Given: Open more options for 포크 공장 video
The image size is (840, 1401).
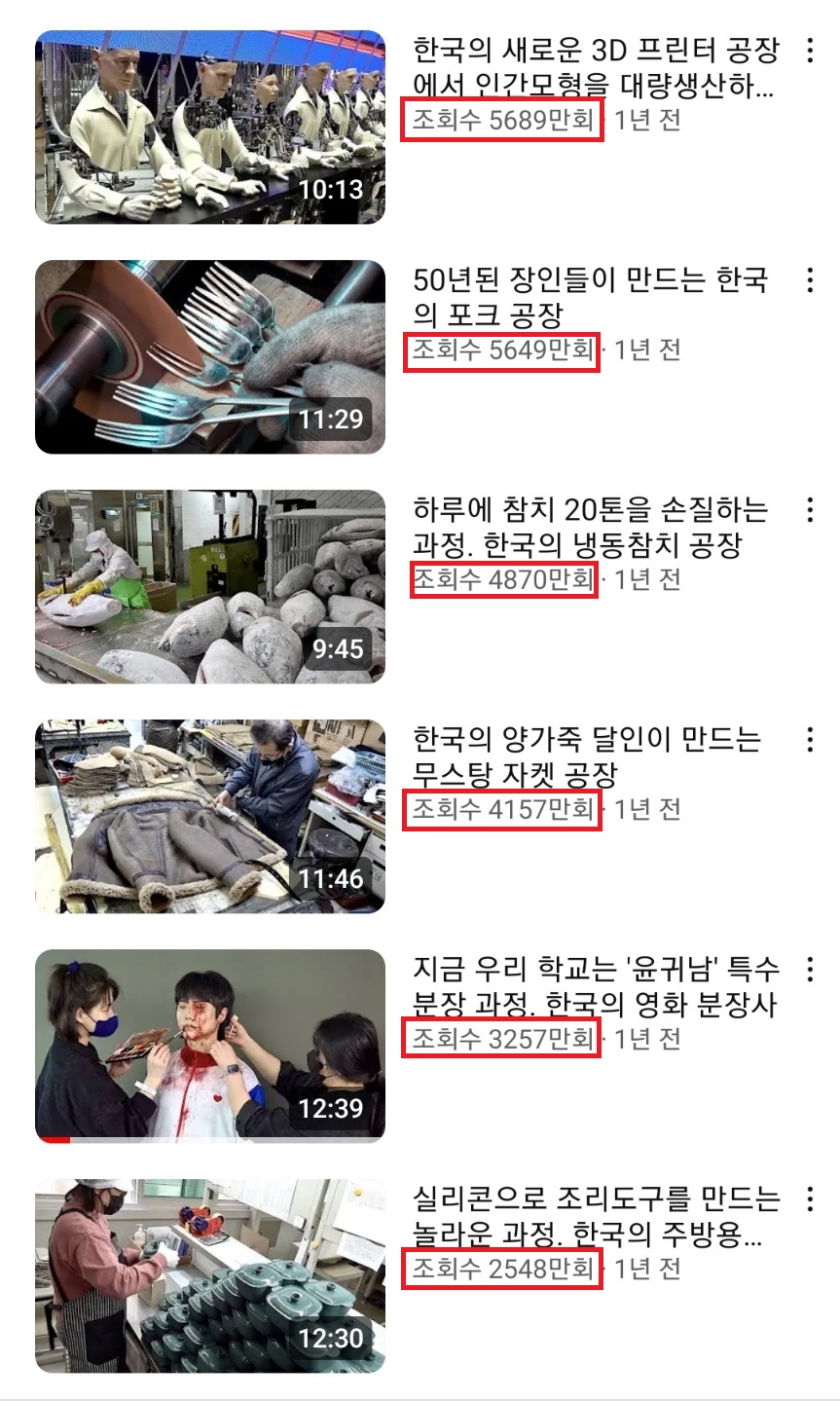Looking at the screenshot, I should (809, 279).
